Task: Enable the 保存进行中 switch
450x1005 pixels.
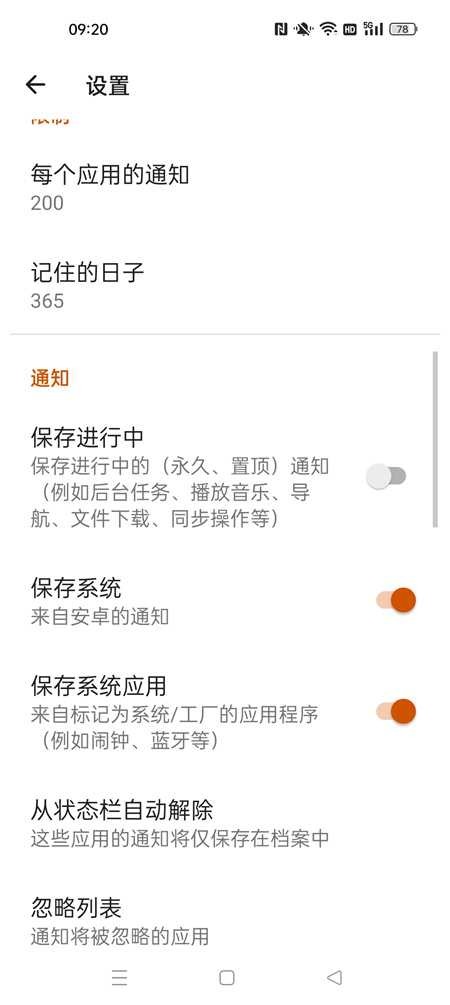Action: [387, 476]
